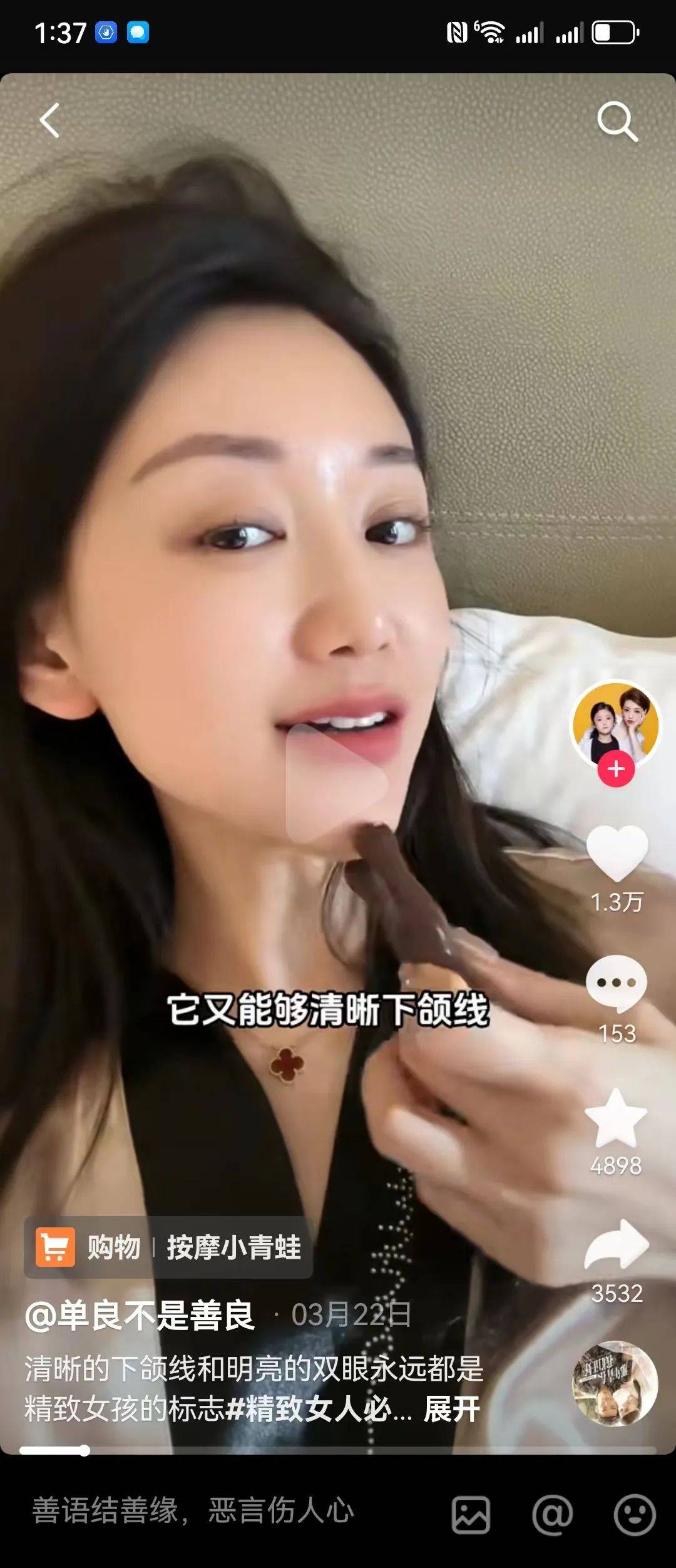Mention someone with the @ icon
The height and width of the screenshot is (1568, 676).
552,1515
